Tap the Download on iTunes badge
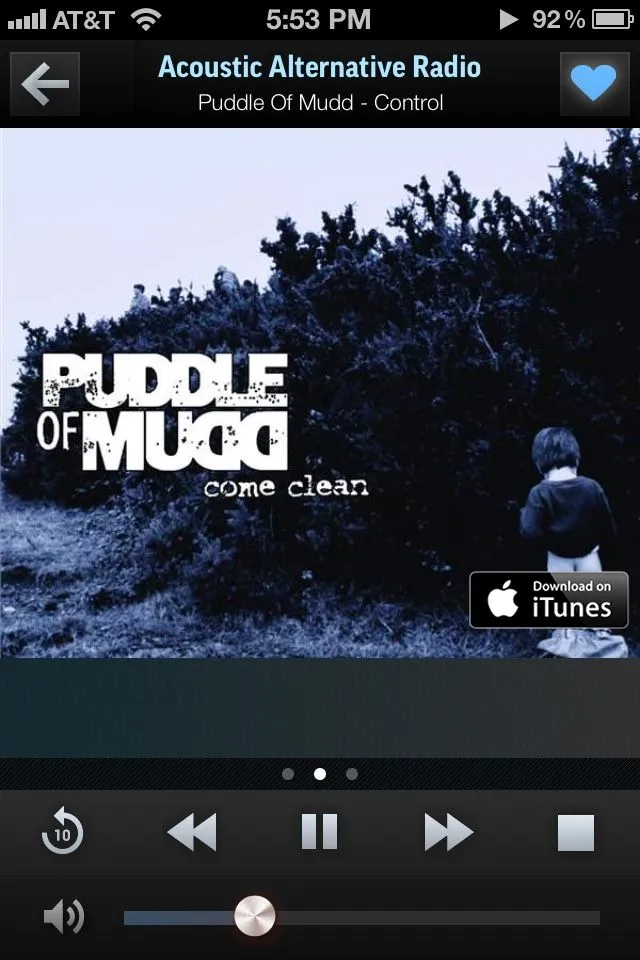640x960 pixels. tap(549, 600)
